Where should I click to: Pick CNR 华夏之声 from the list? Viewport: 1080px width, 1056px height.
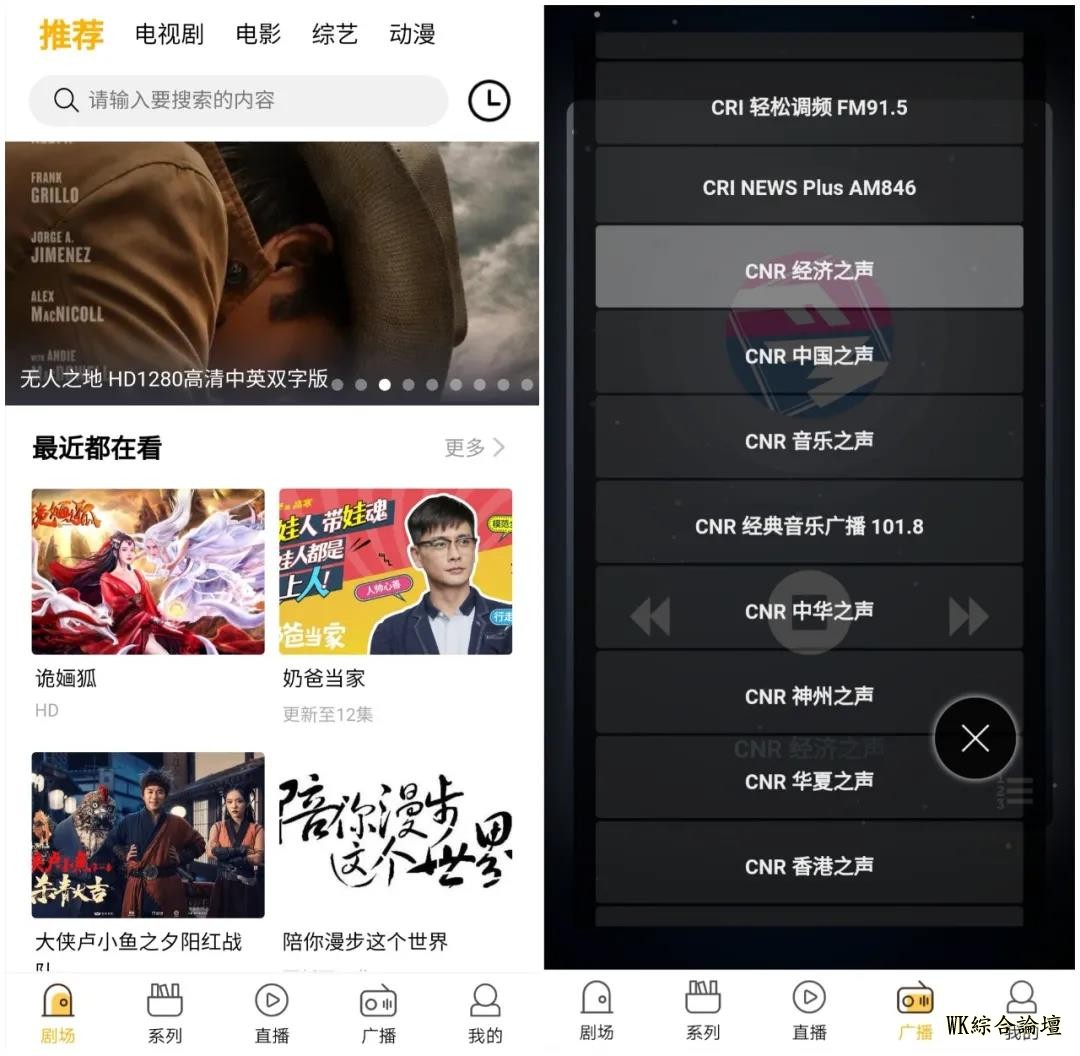pos(809,781)
